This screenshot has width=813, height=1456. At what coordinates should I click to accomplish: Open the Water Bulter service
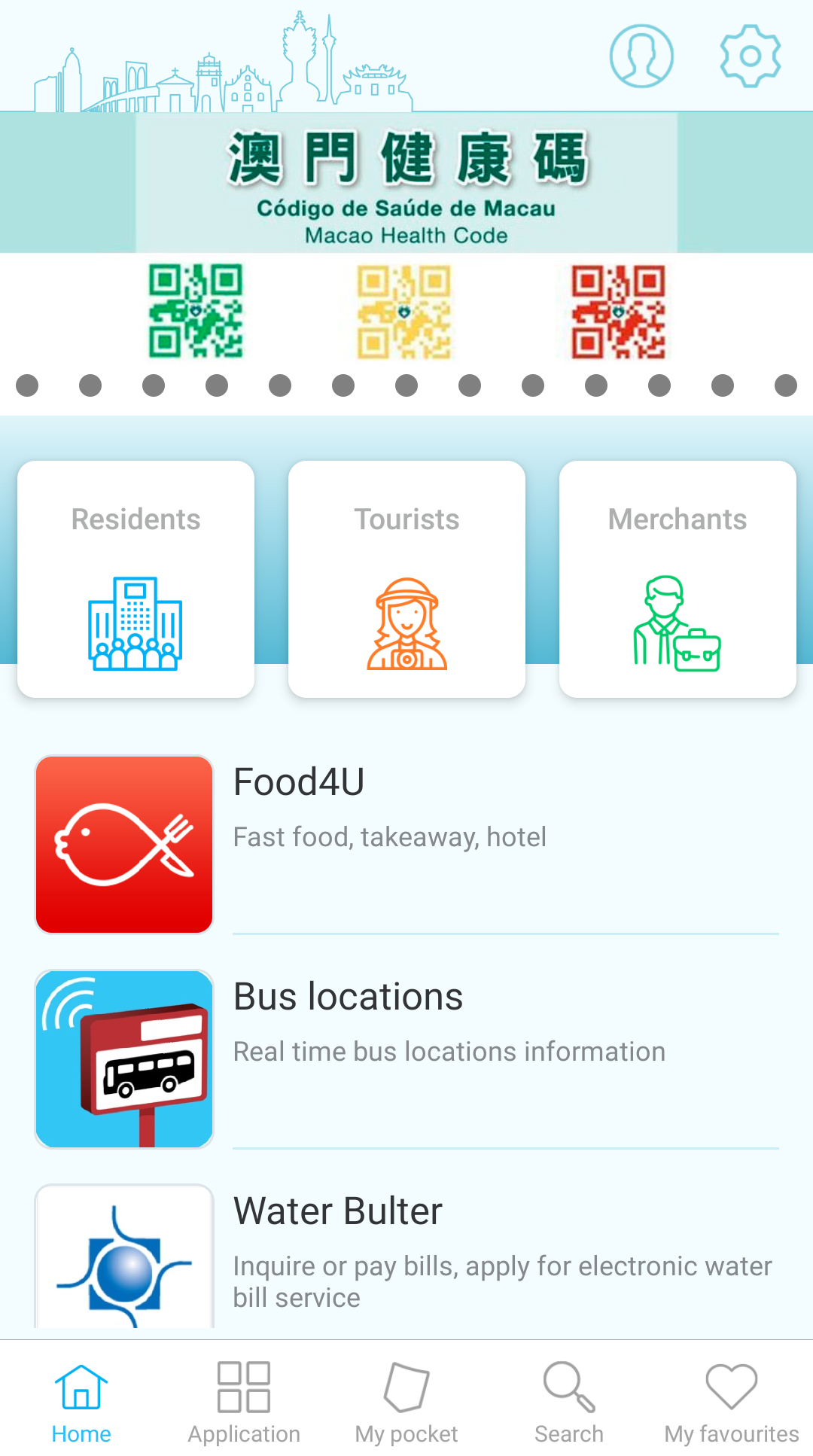[406, 1256]
